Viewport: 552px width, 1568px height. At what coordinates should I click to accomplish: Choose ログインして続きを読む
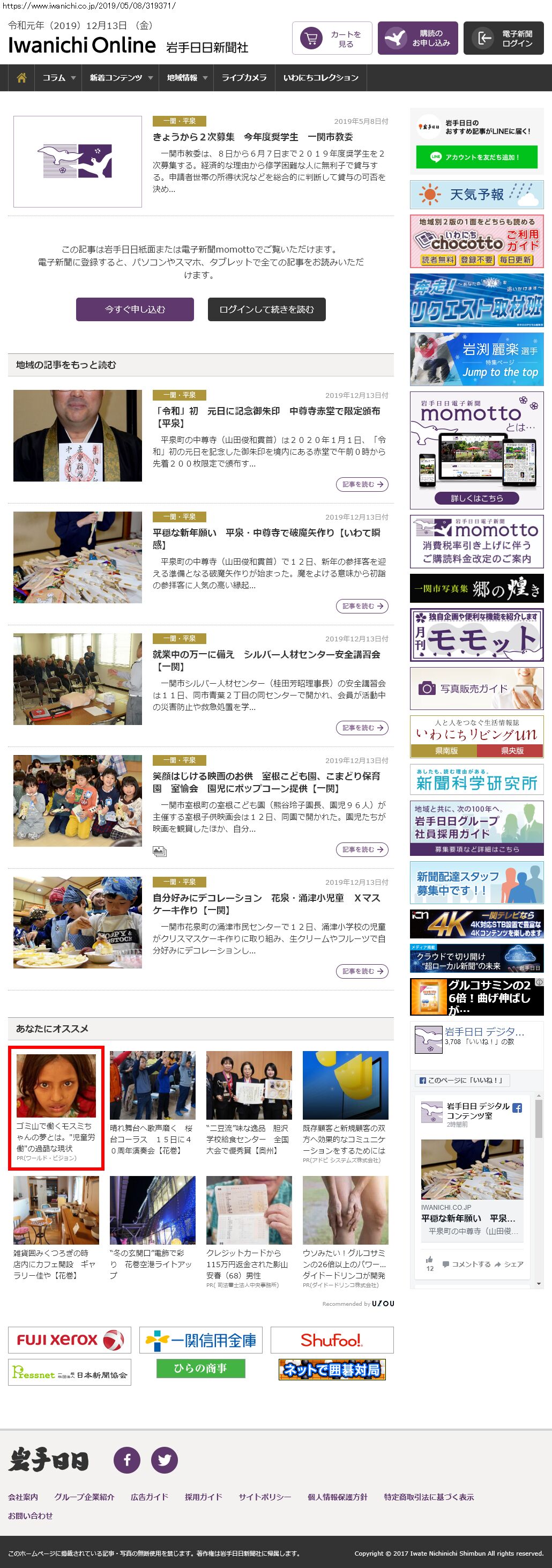pyautogui.click(x=266, y=309)
